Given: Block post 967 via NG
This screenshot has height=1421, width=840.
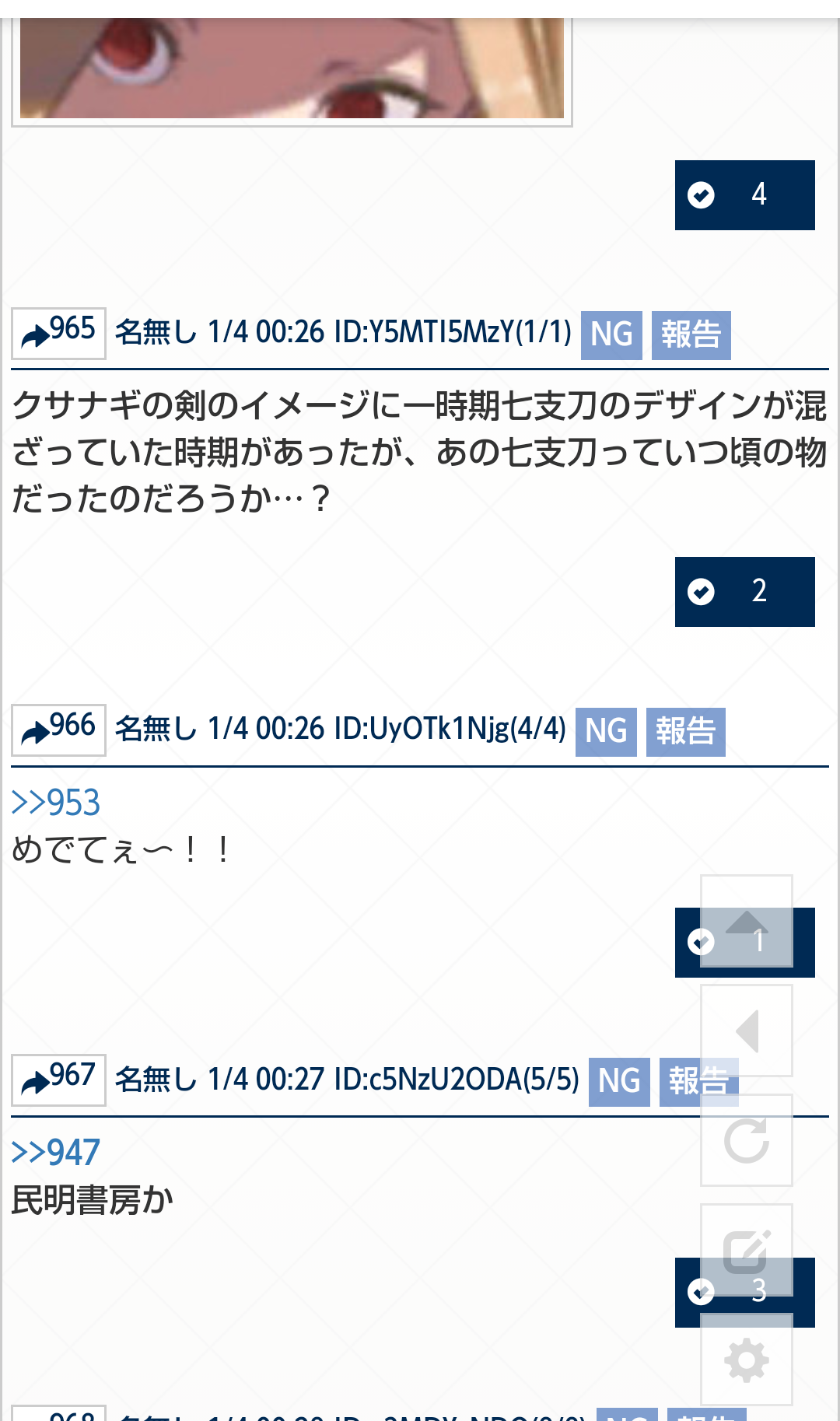Looking at the screenshot, I should point(619,1082).
